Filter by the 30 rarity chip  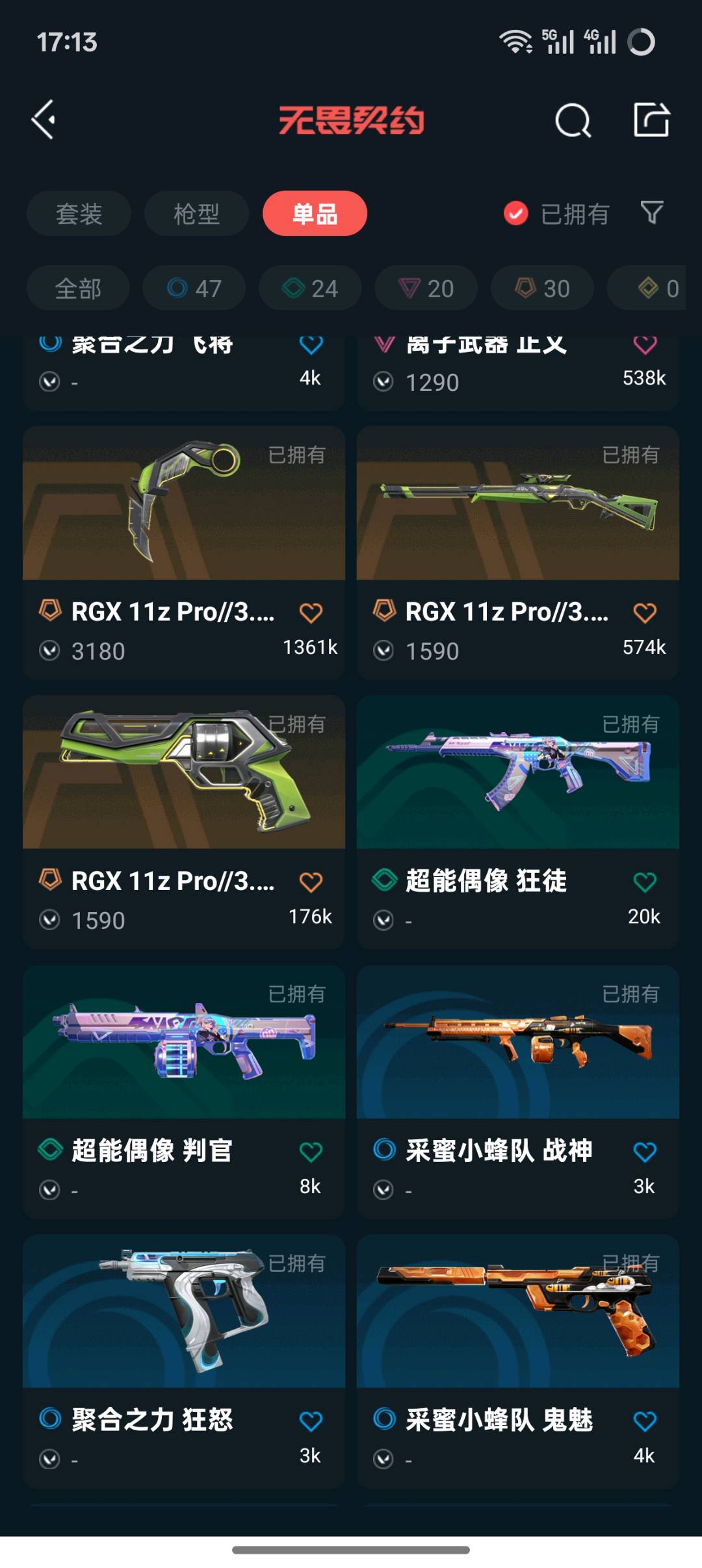tap(542, 288)
